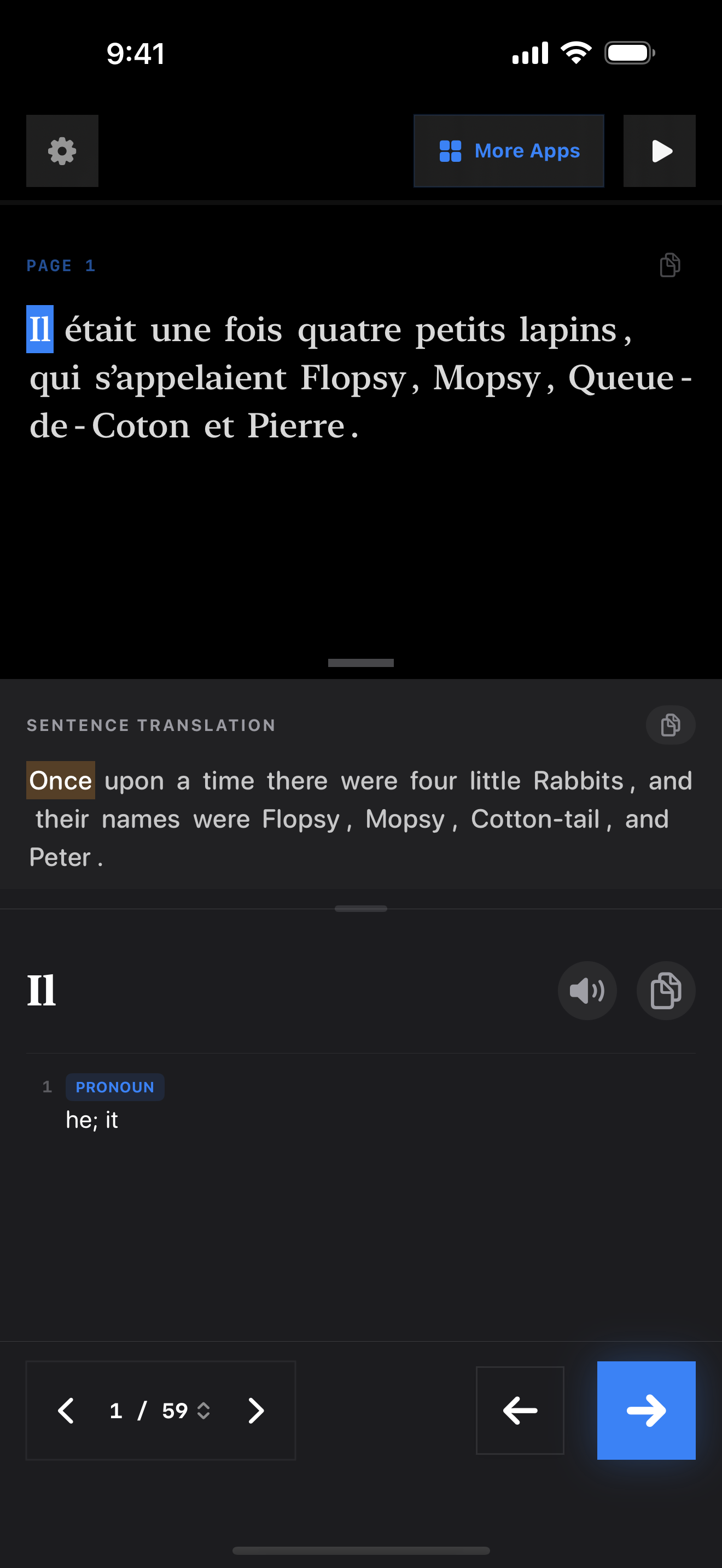This screenshot has width=722, height=1568.
Task: Select the word 'lapins' in the text
Action: (x=568, y=330)
